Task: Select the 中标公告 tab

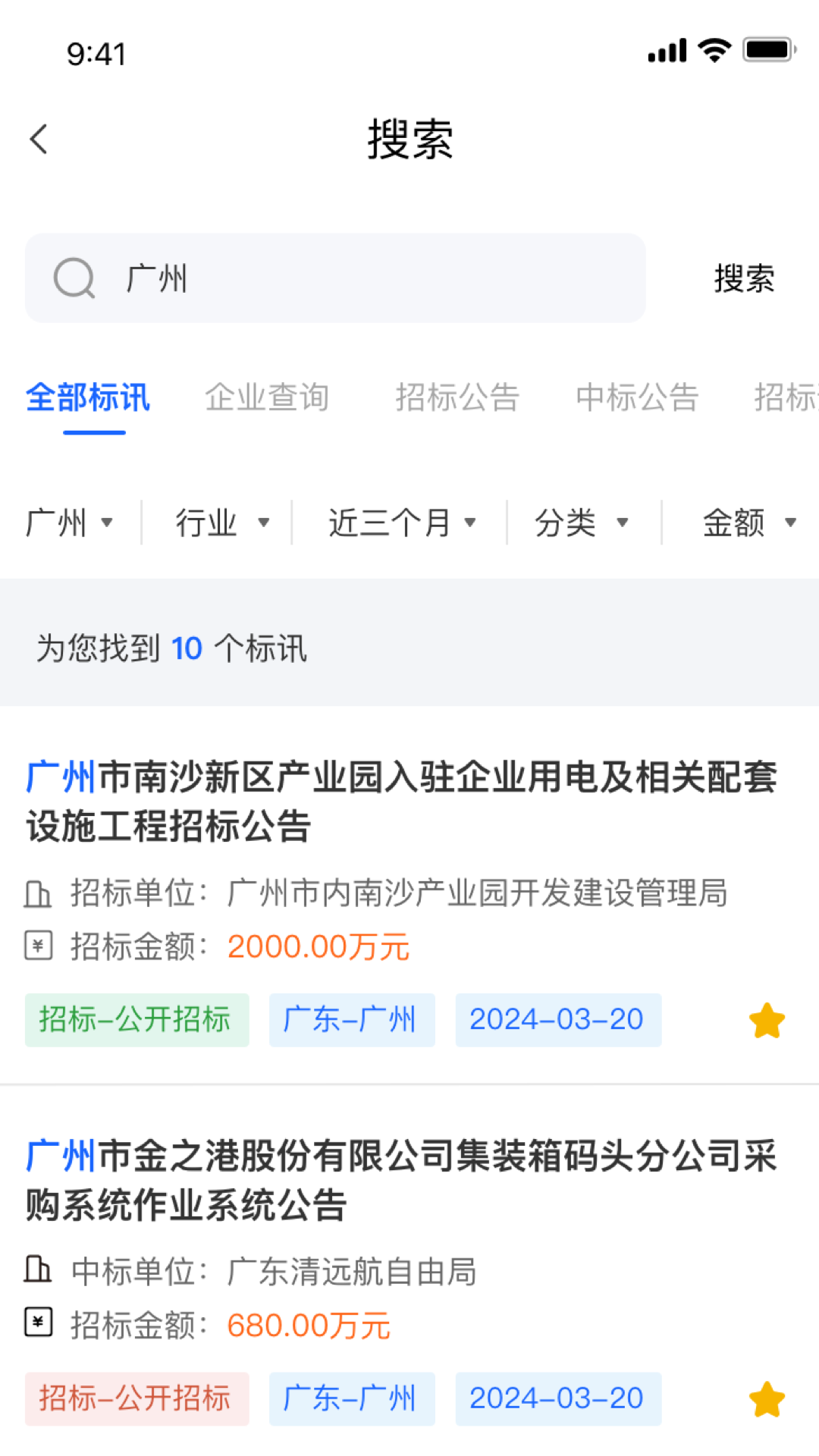Action: pyautogui.click(x=637, y=398)
